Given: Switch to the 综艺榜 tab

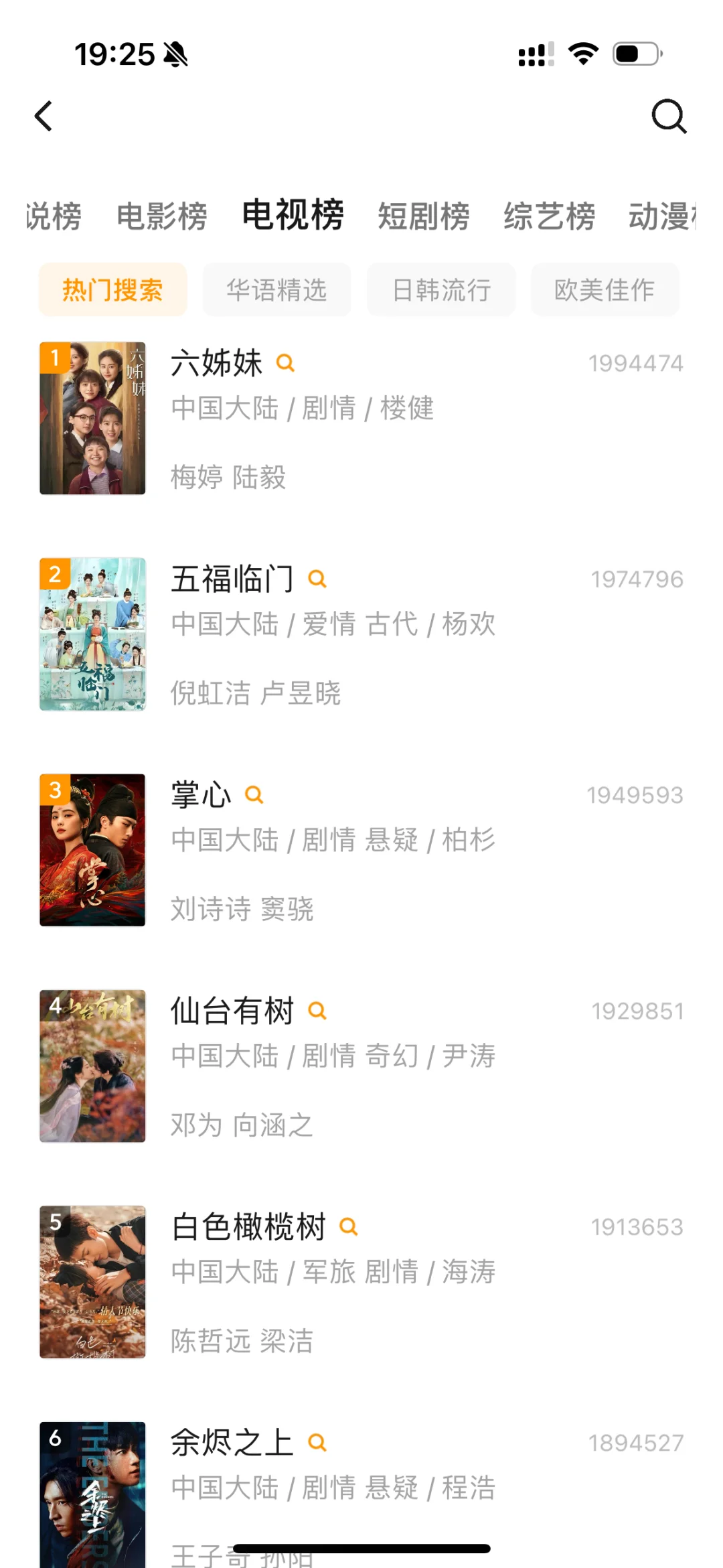Looking at the screenshot, I should pyautogui.click(x=549, y=216).
